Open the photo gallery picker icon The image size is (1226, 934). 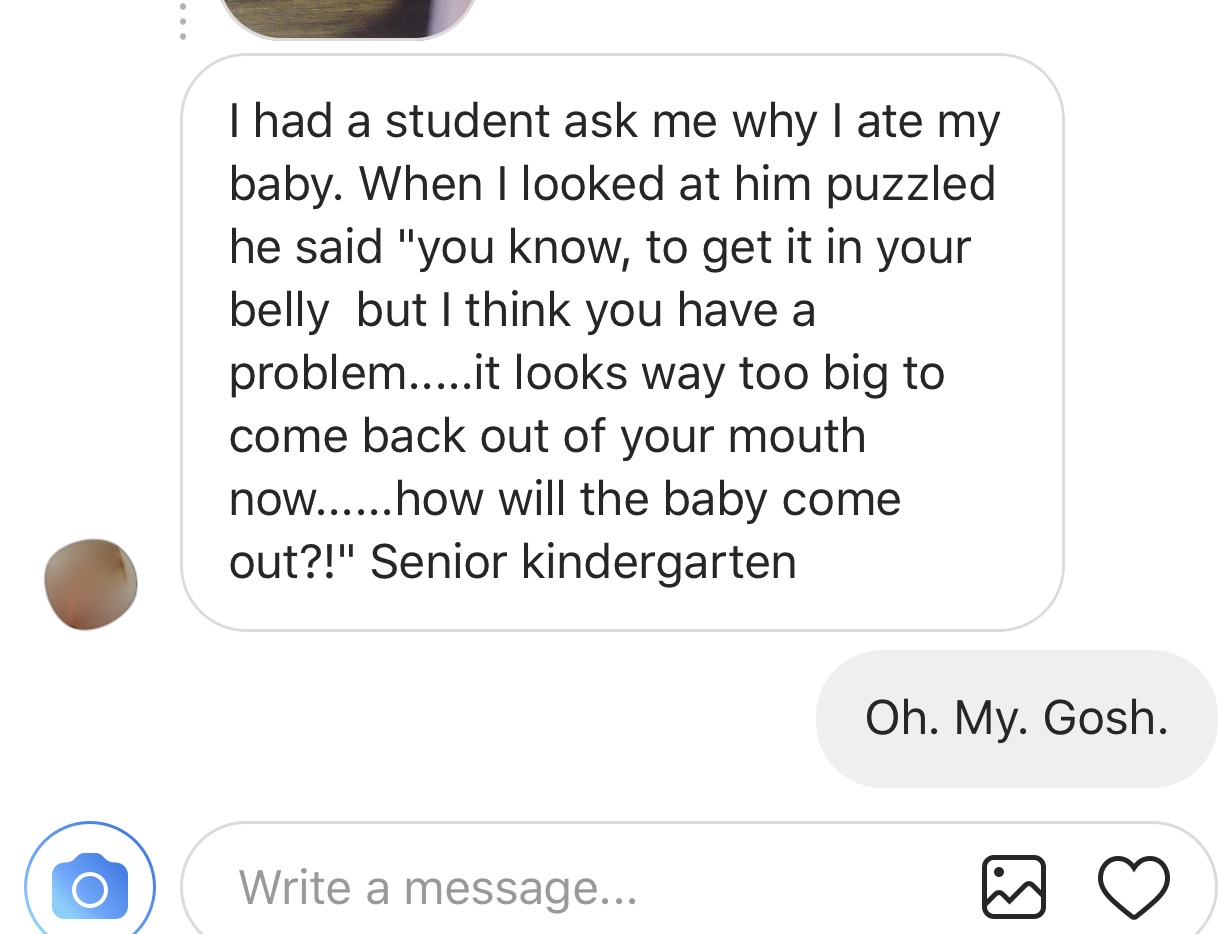click(1013, 887)
